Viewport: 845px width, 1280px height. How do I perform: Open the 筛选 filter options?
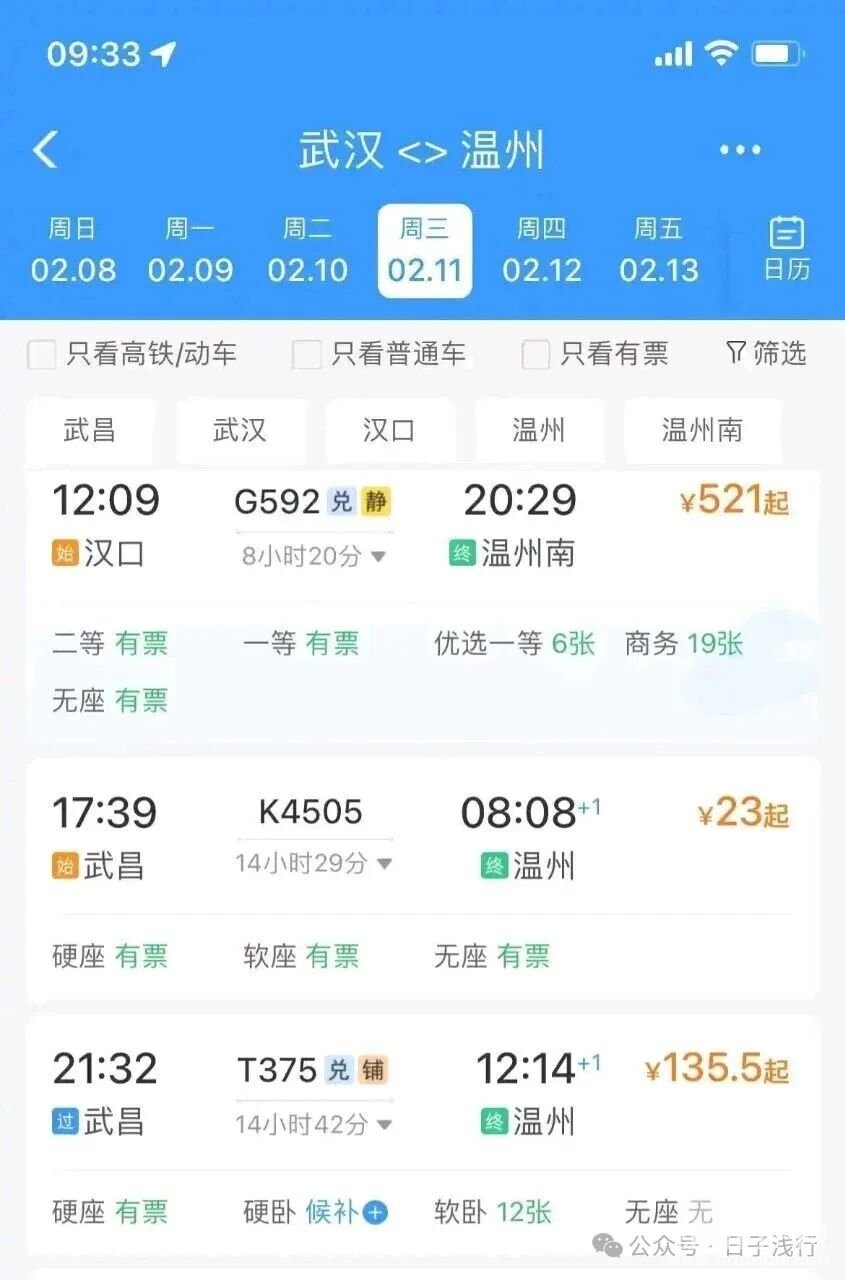[x=765, y=353]
